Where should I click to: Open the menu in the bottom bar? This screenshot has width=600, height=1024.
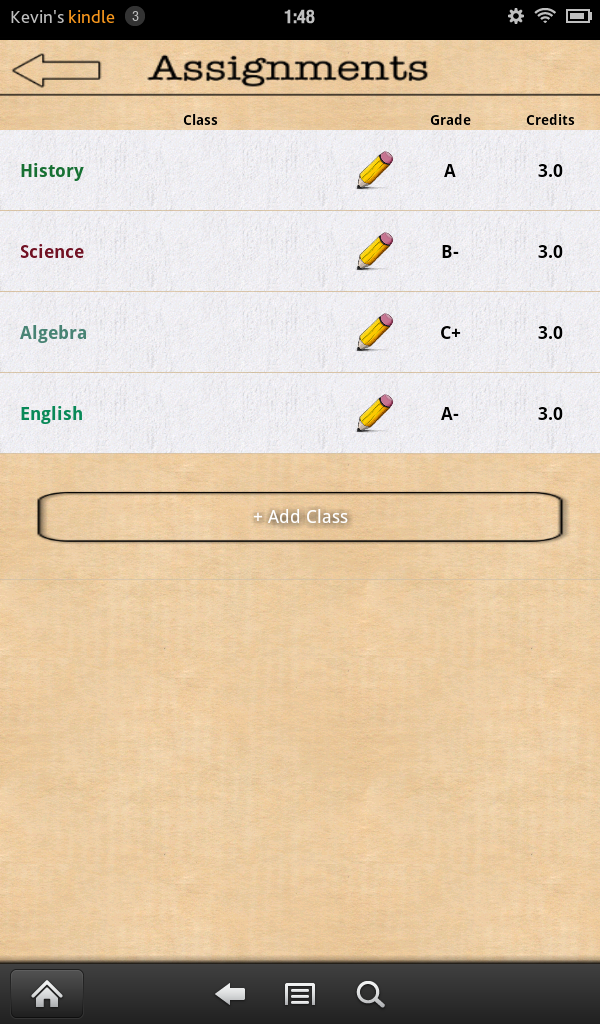coord(300,994)
